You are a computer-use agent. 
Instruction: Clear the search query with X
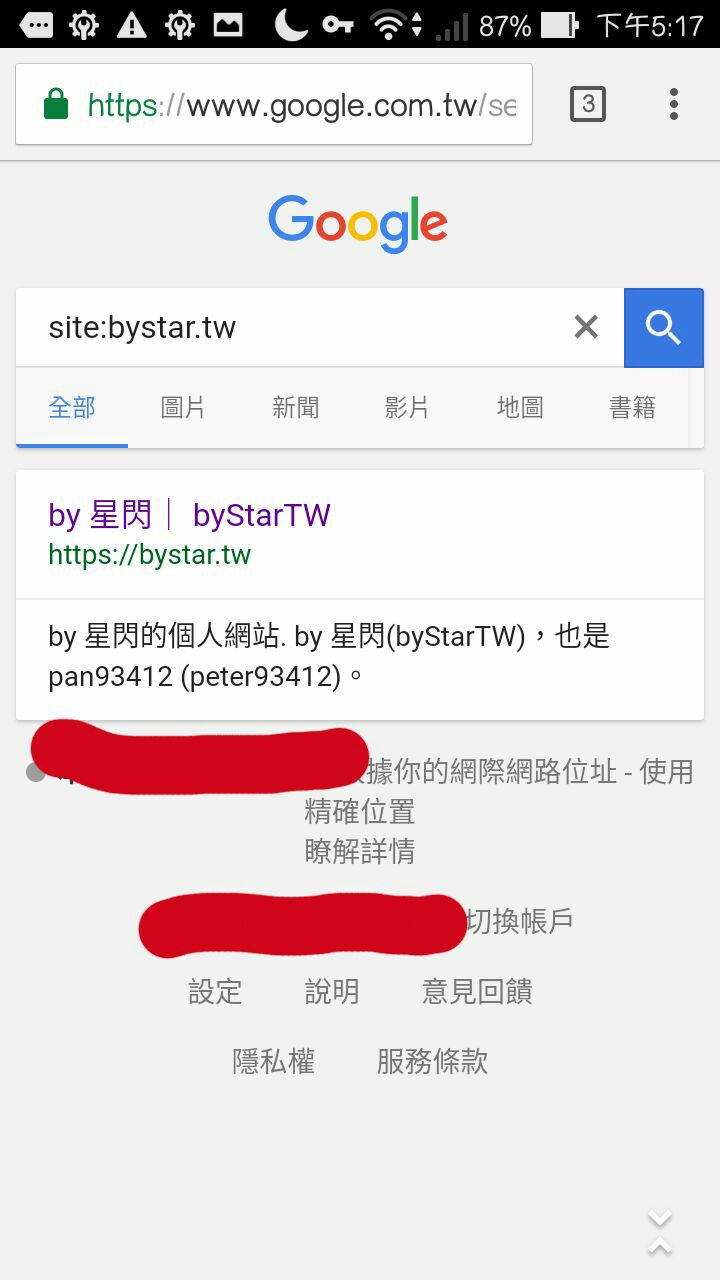pos(586,327)
